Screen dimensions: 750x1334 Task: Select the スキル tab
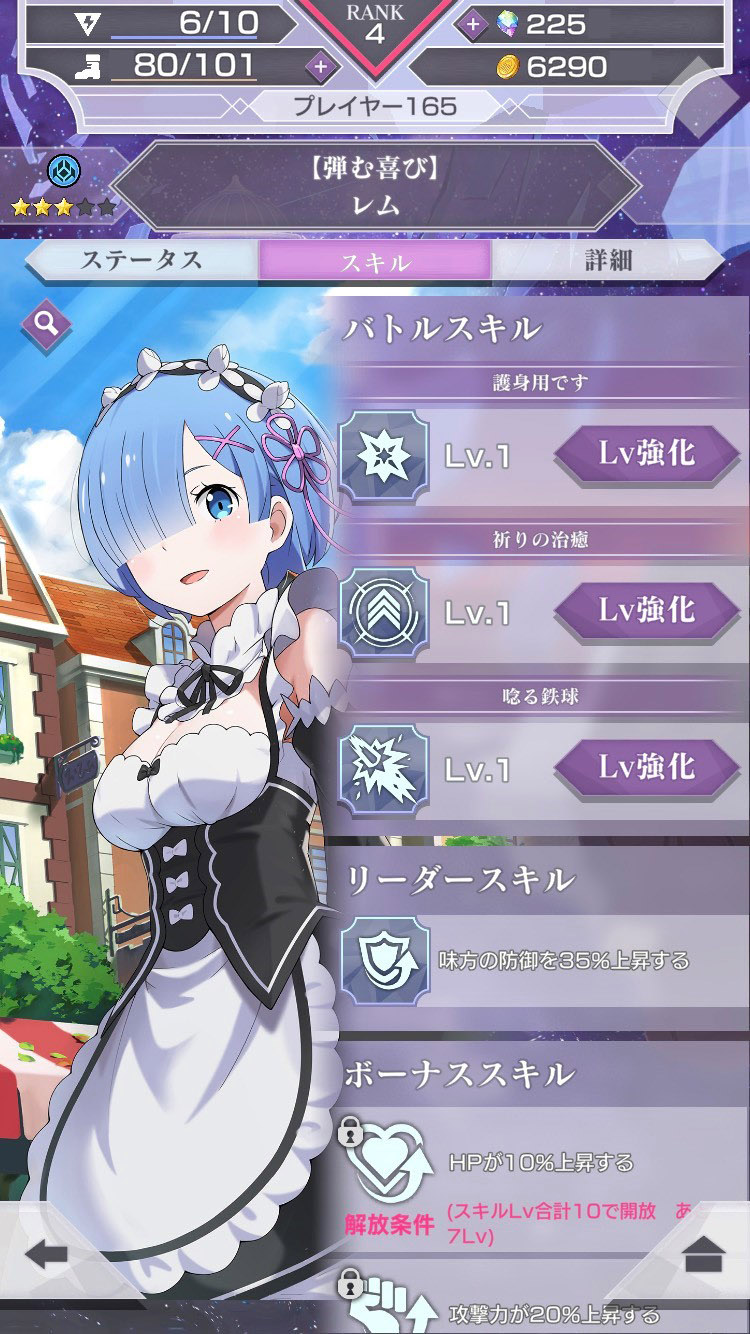[375, 262]
